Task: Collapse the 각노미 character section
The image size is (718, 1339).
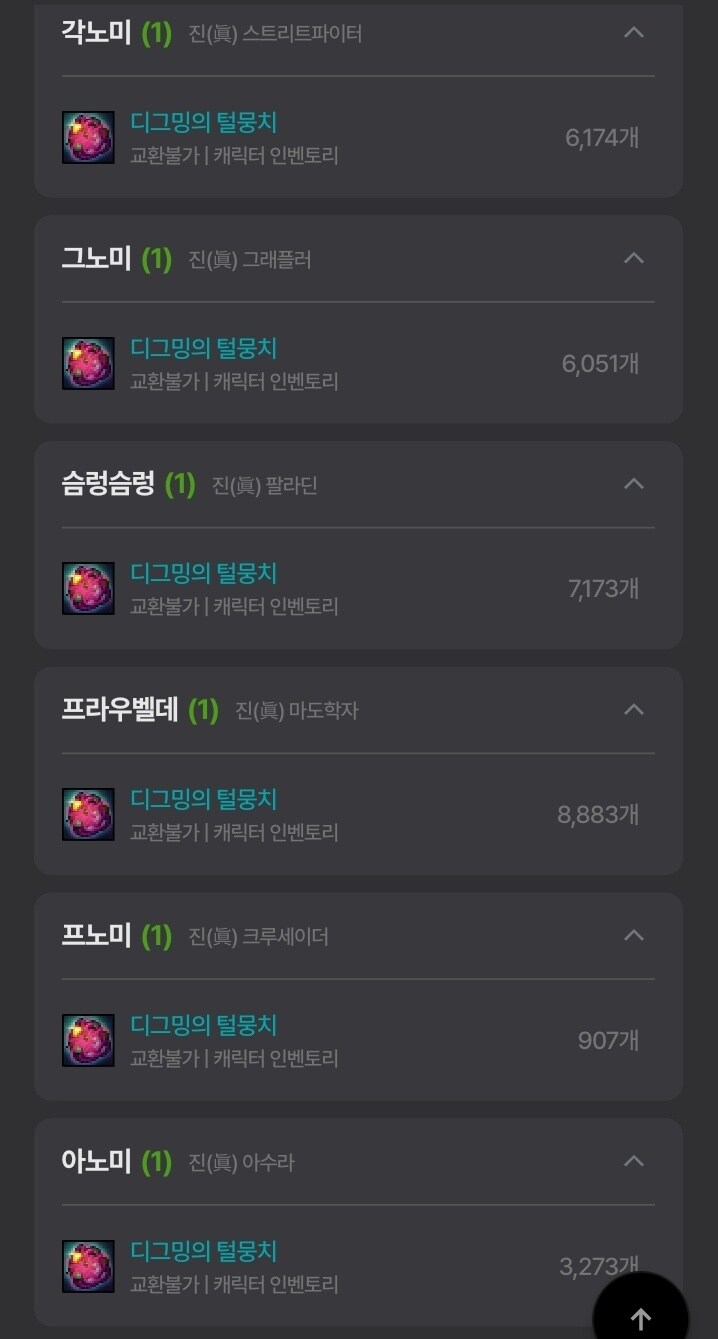Action: coord(633,32)
